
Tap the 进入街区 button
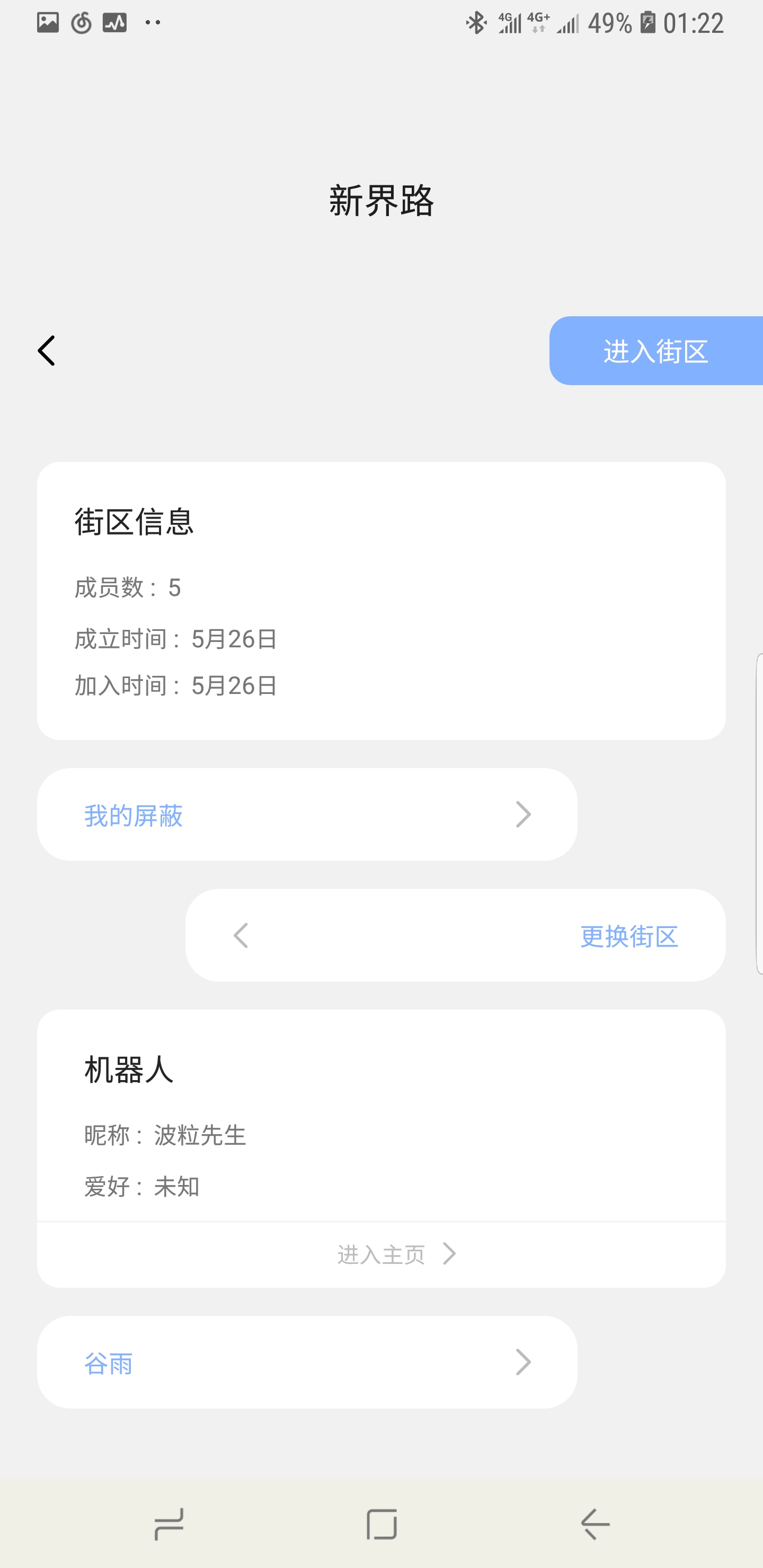(x=655, y=351)
